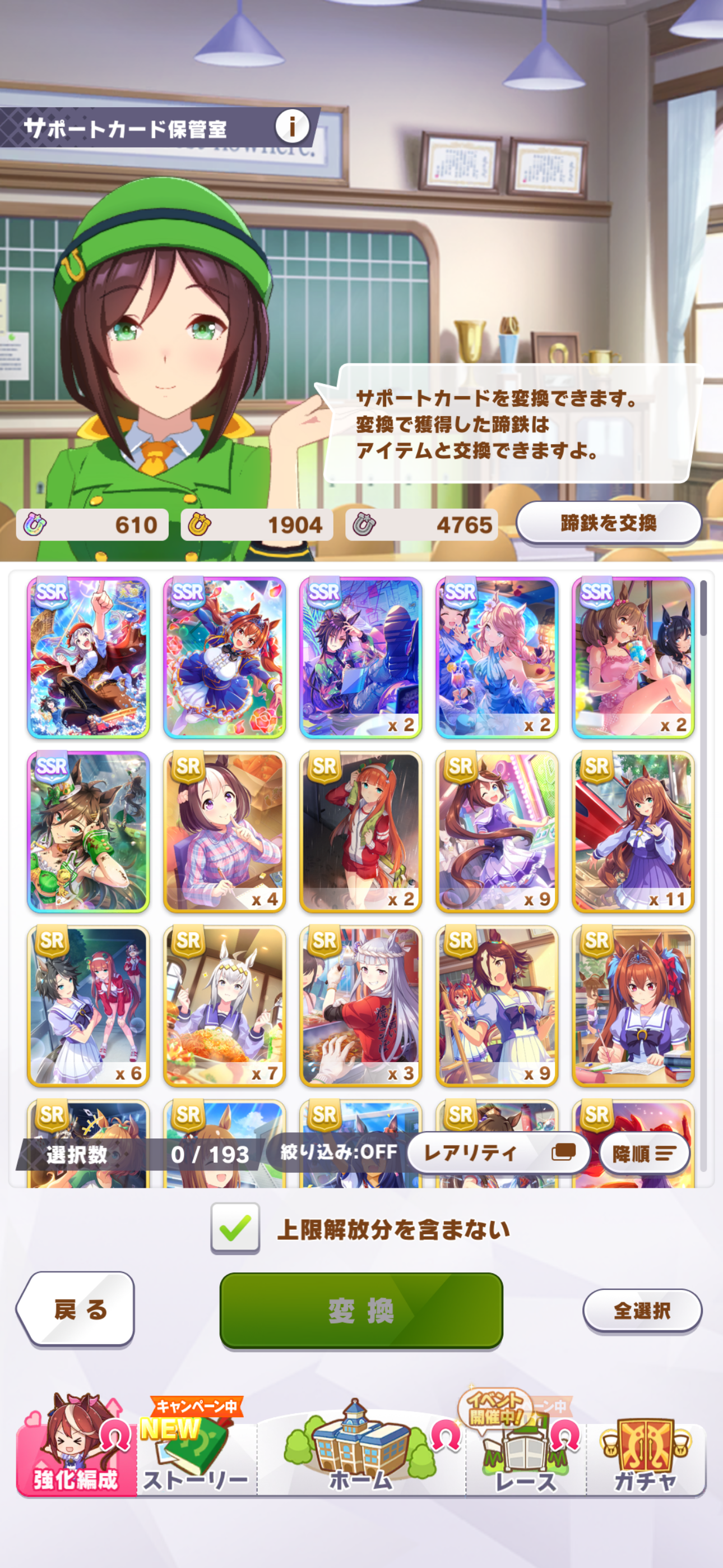Tap the green 変換 button

[x=361, y=1310]
